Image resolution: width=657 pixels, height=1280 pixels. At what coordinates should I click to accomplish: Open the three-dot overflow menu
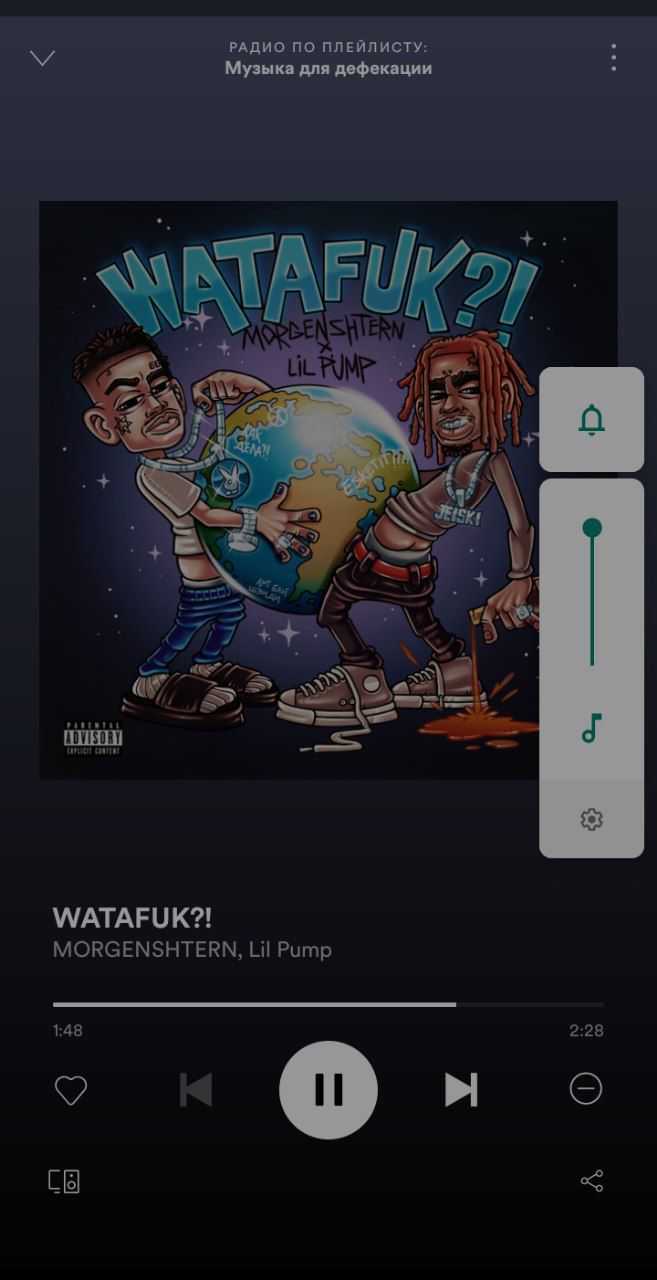coord(613,58)
